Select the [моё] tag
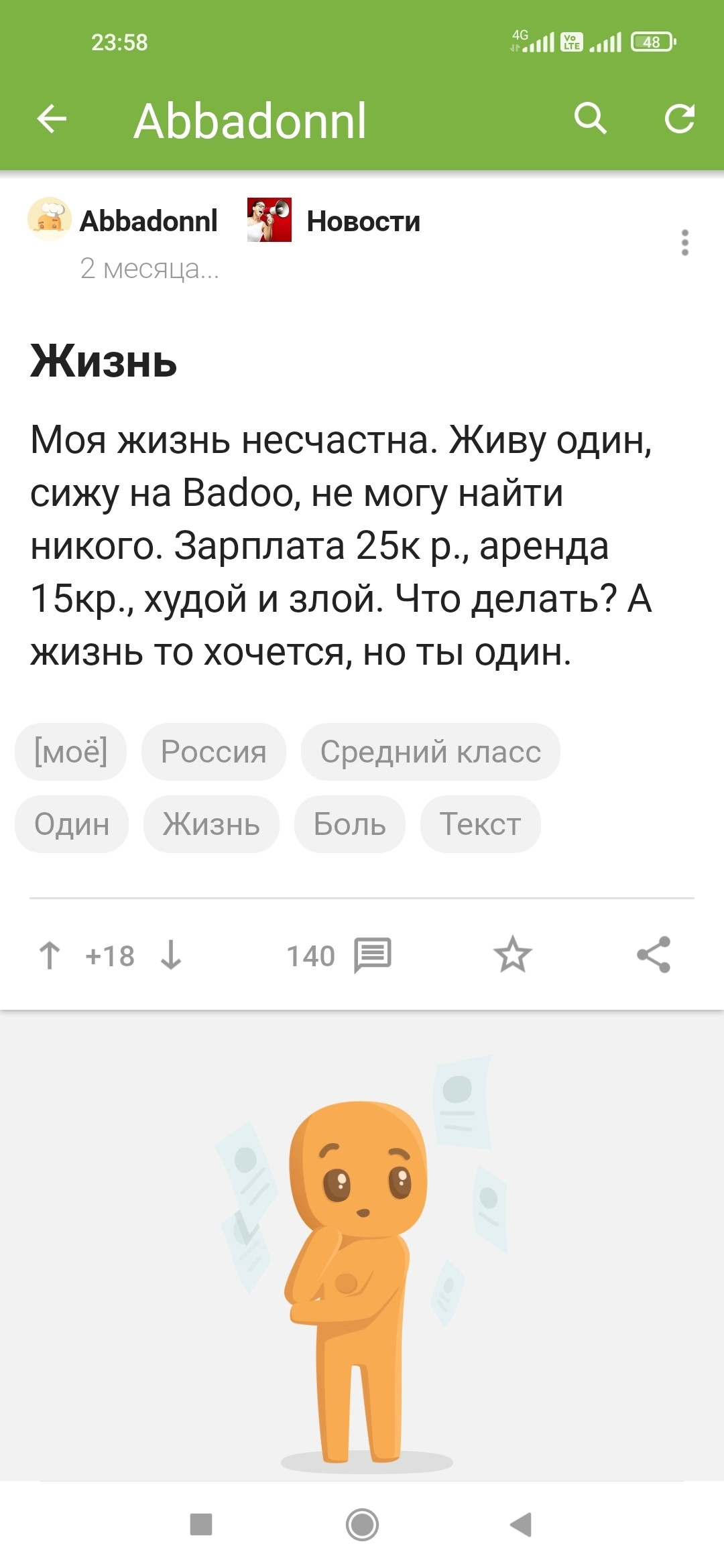 [70, 752]
